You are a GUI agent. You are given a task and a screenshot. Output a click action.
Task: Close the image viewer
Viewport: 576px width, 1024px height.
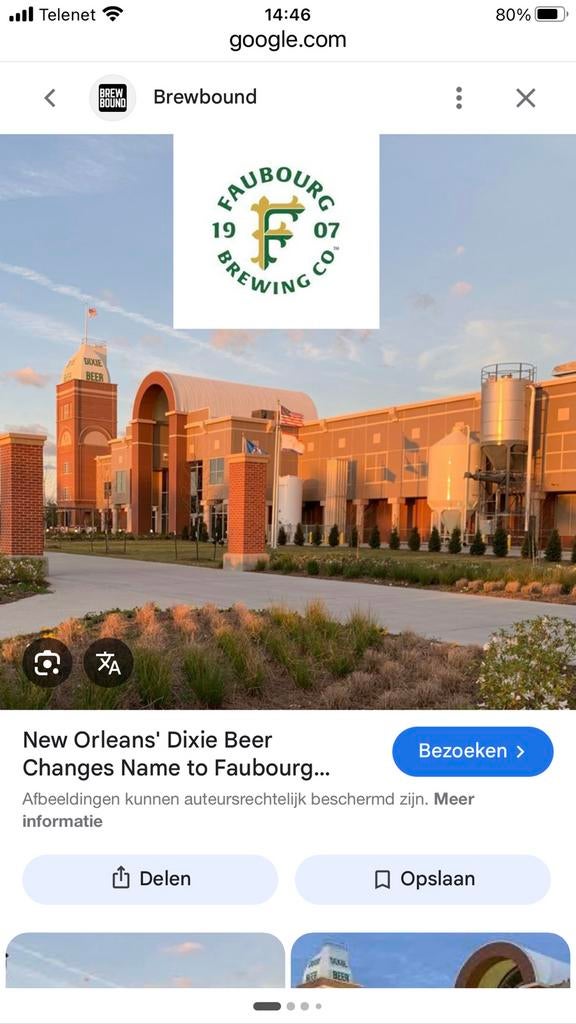coord(526,98)
